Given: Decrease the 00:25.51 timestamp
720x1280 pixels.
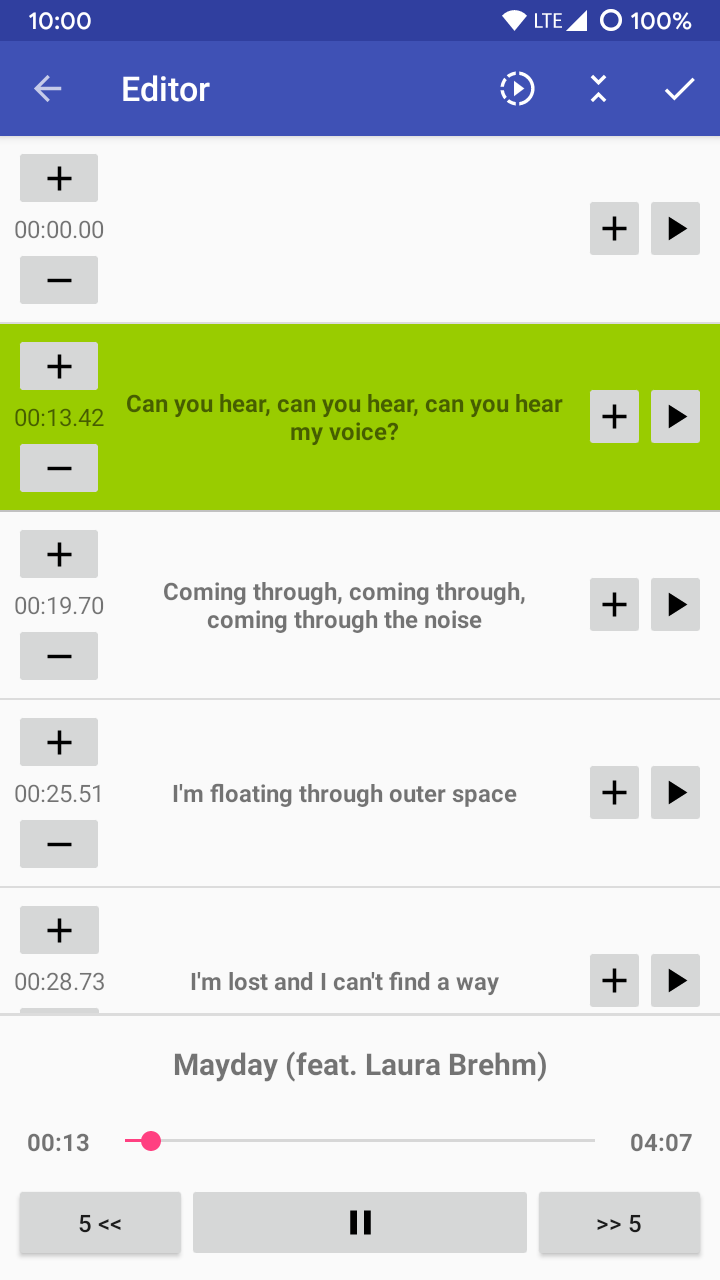Looking at the screenshot, I should (x=59, y=844).
